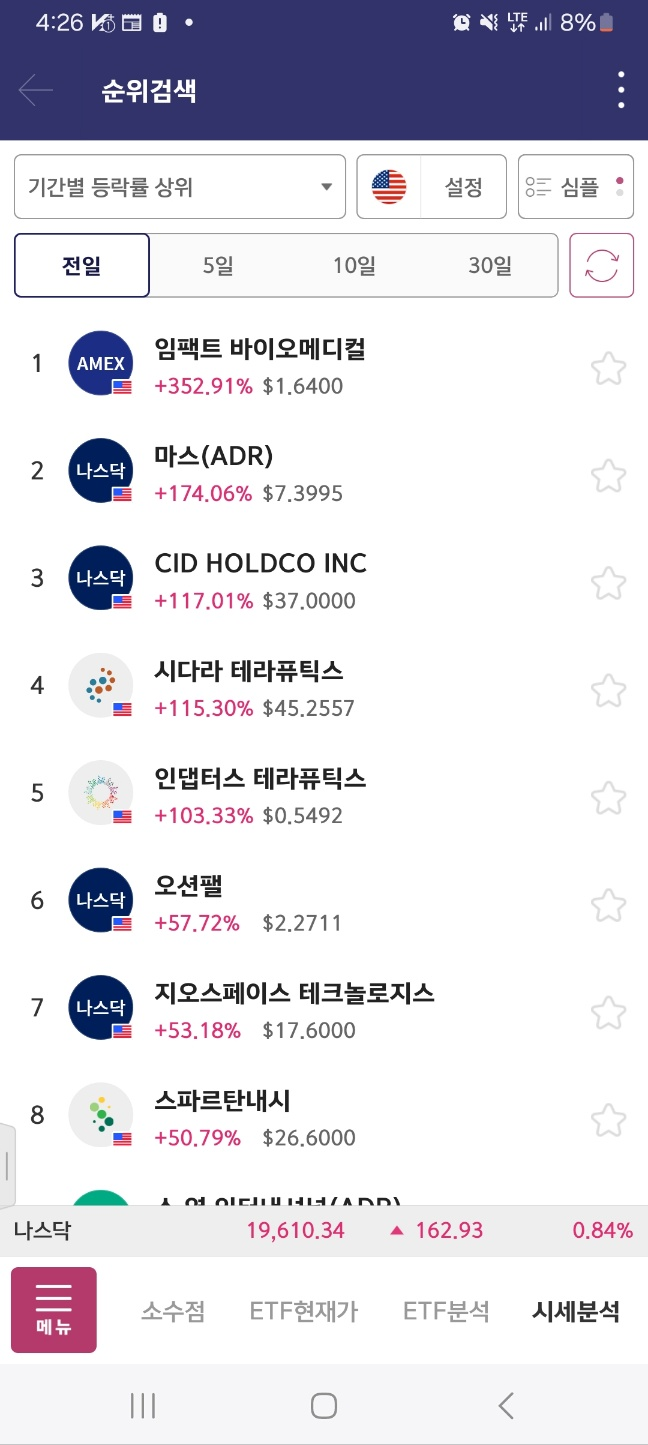Switch to ETF현재가 tab
Image resolution: width=648 pixels, height=1445 pixels.
304,1311
